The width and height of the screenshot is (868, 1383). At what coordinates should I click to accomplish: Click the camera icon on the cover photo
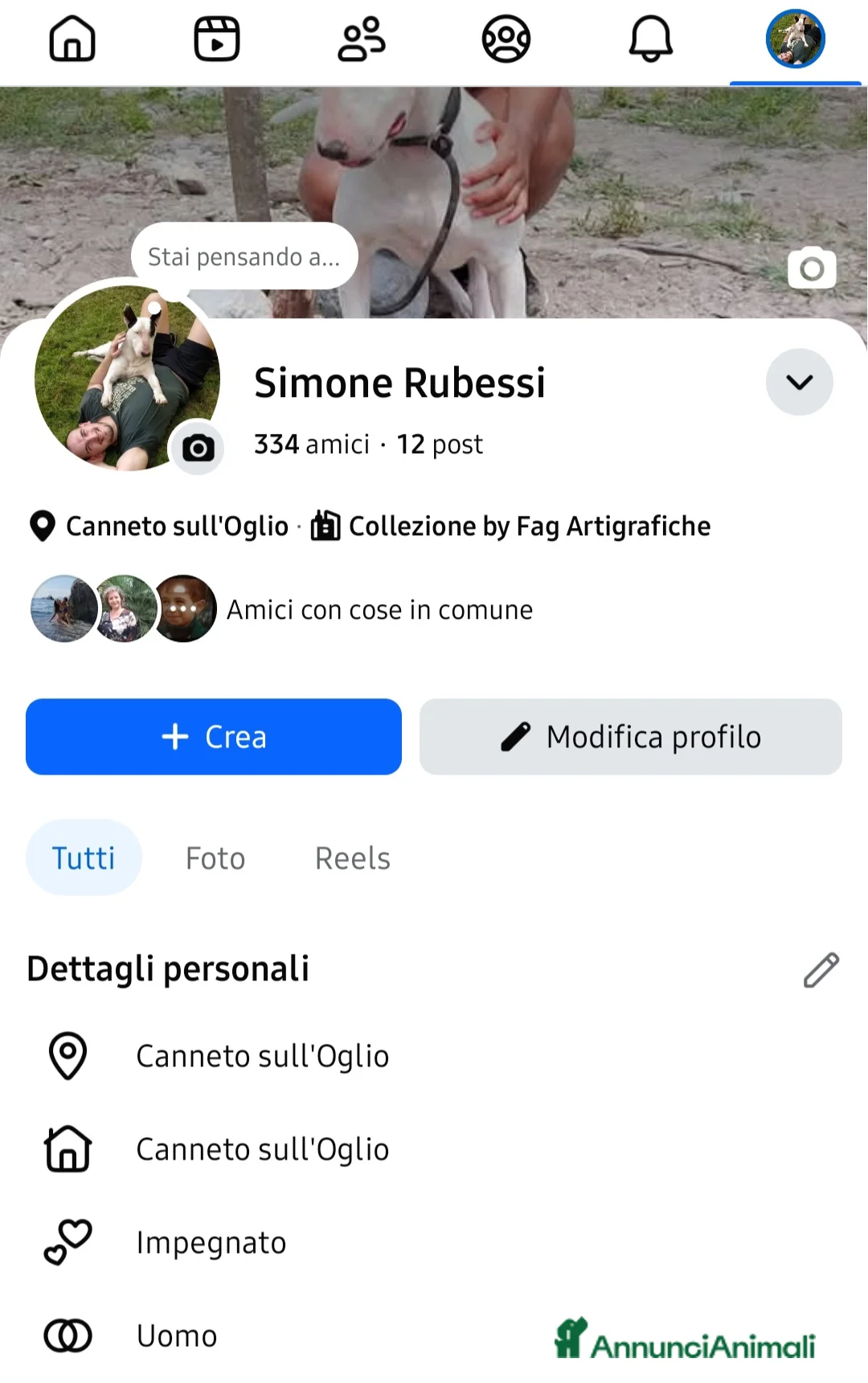tap(811, 268)
